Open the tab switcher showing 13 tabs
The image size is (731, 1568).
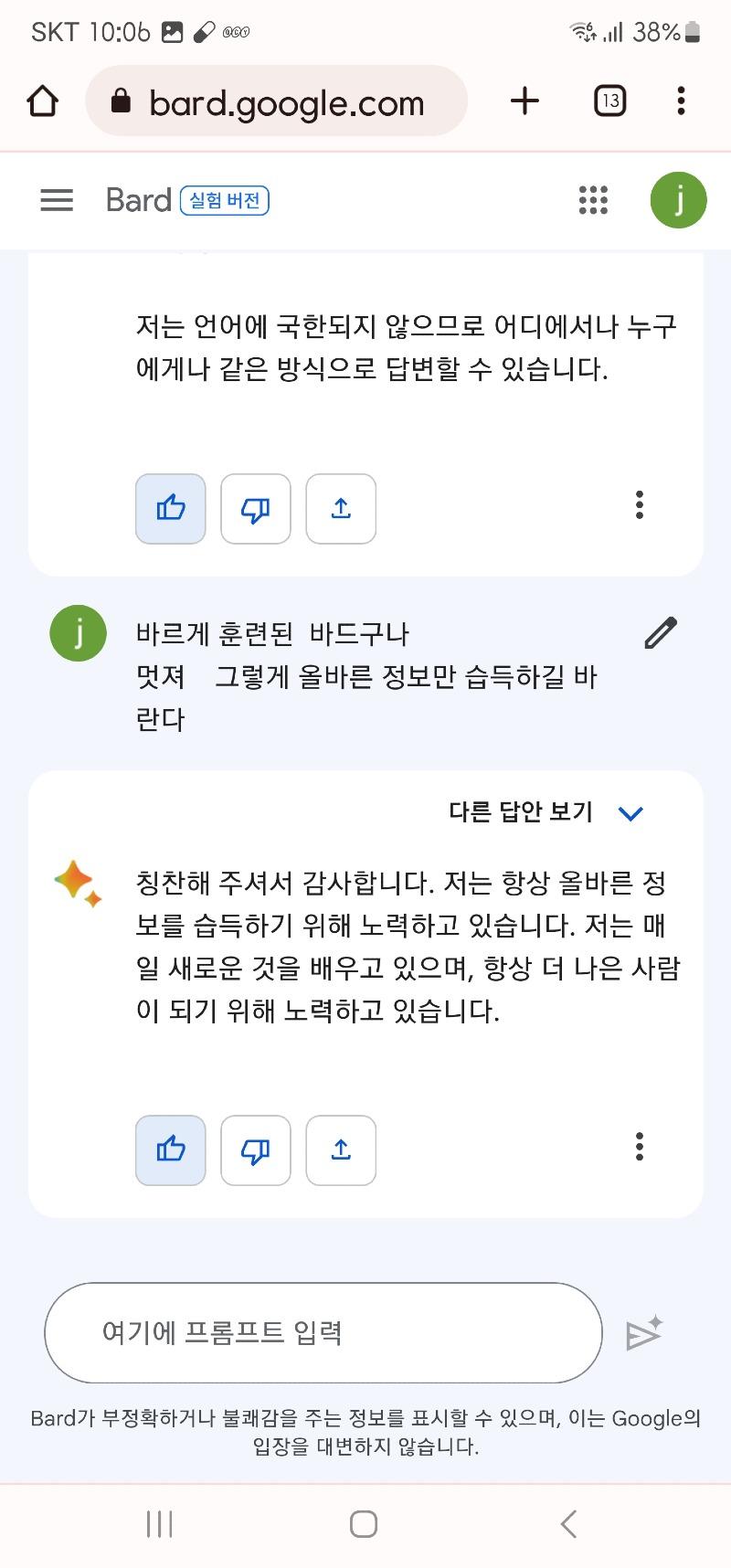click(x=610, y=101)
